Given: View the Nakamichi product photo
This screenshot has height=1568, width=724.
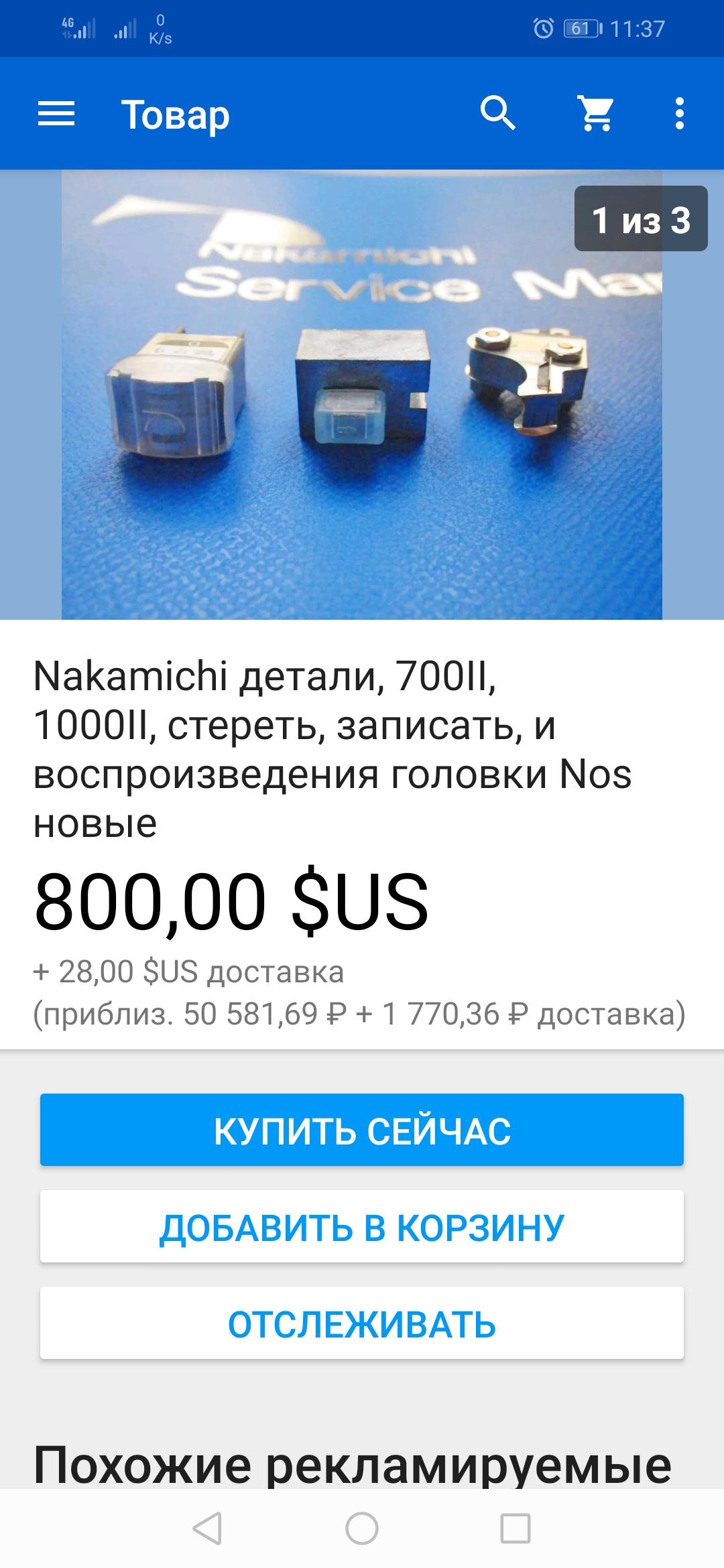Looking at the screenshot, I should [x=362, y=395].
